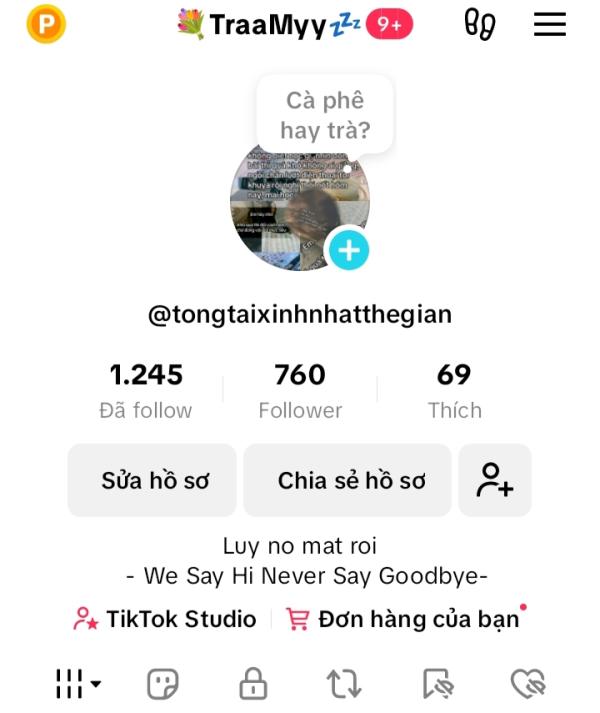Open the footprints profile views icon

coord(480,24)
